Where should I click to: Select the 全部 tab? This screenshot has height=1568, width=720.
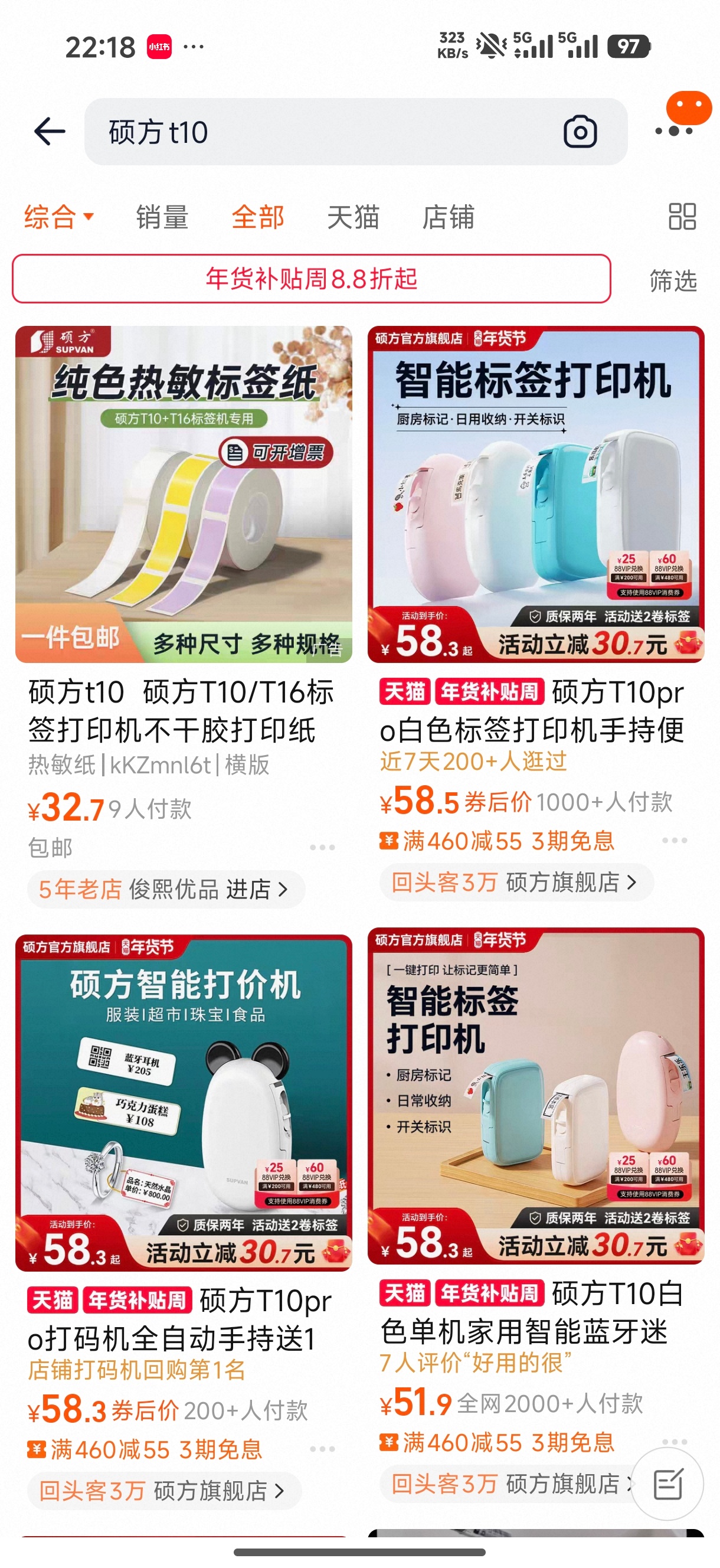(257, 217)
